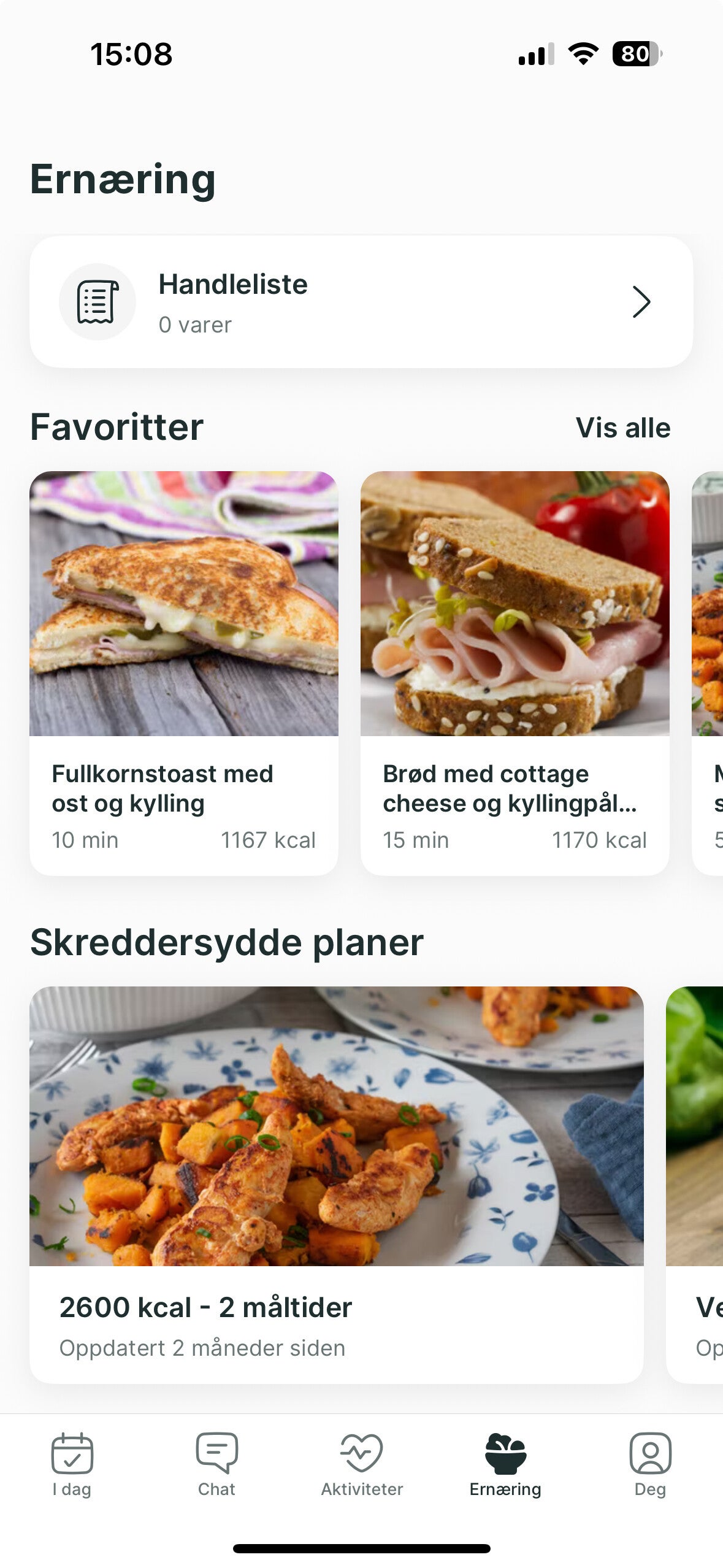Image resolution: width=723 pixels, height=1568 pixels.
Task: Open the Deg profile tab
Action: pyautogui.click(x=650, y=1464)
